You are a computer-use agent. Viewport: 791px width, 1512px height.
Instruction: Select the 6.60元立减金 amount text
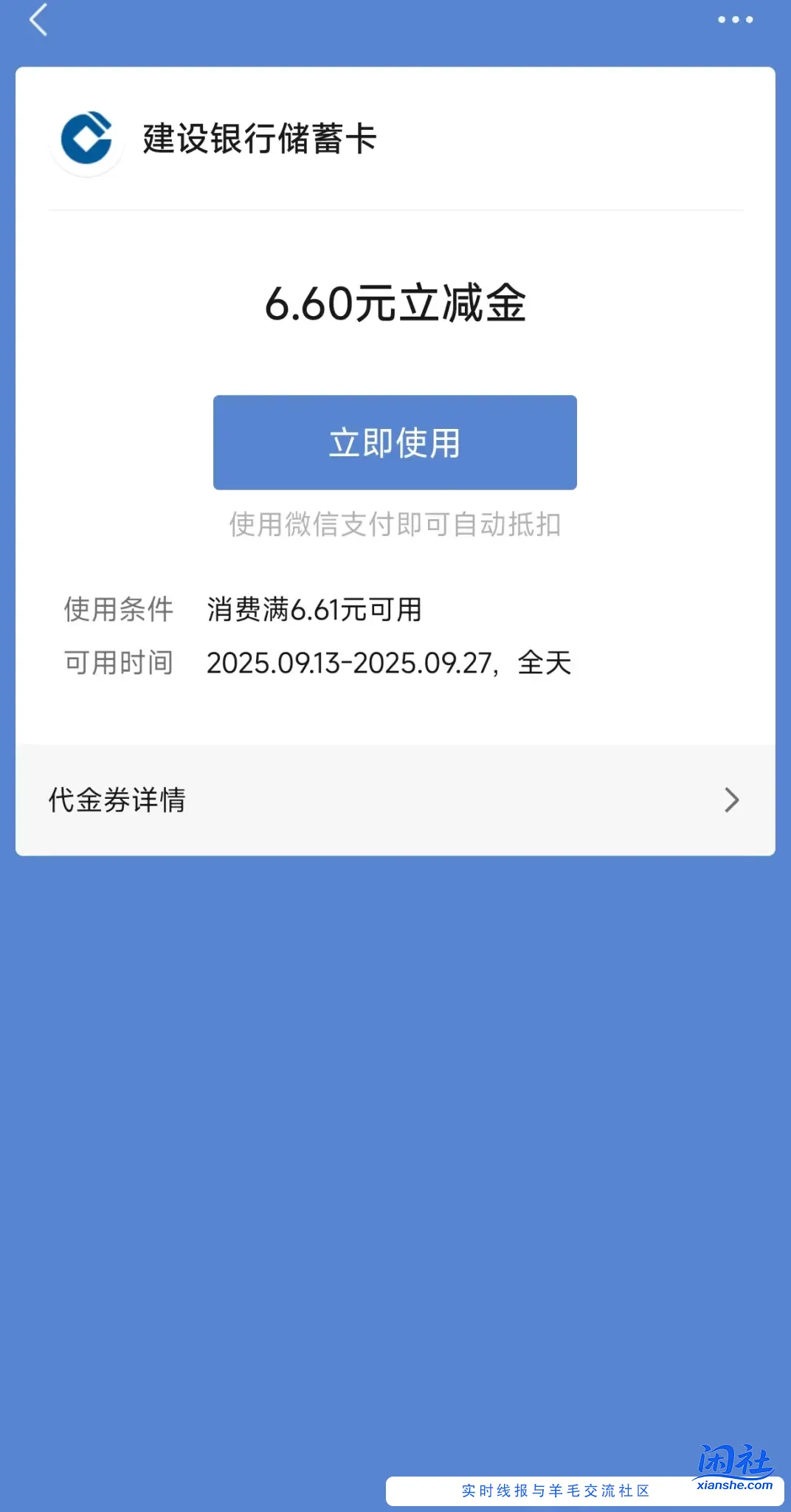pos(395,303)
